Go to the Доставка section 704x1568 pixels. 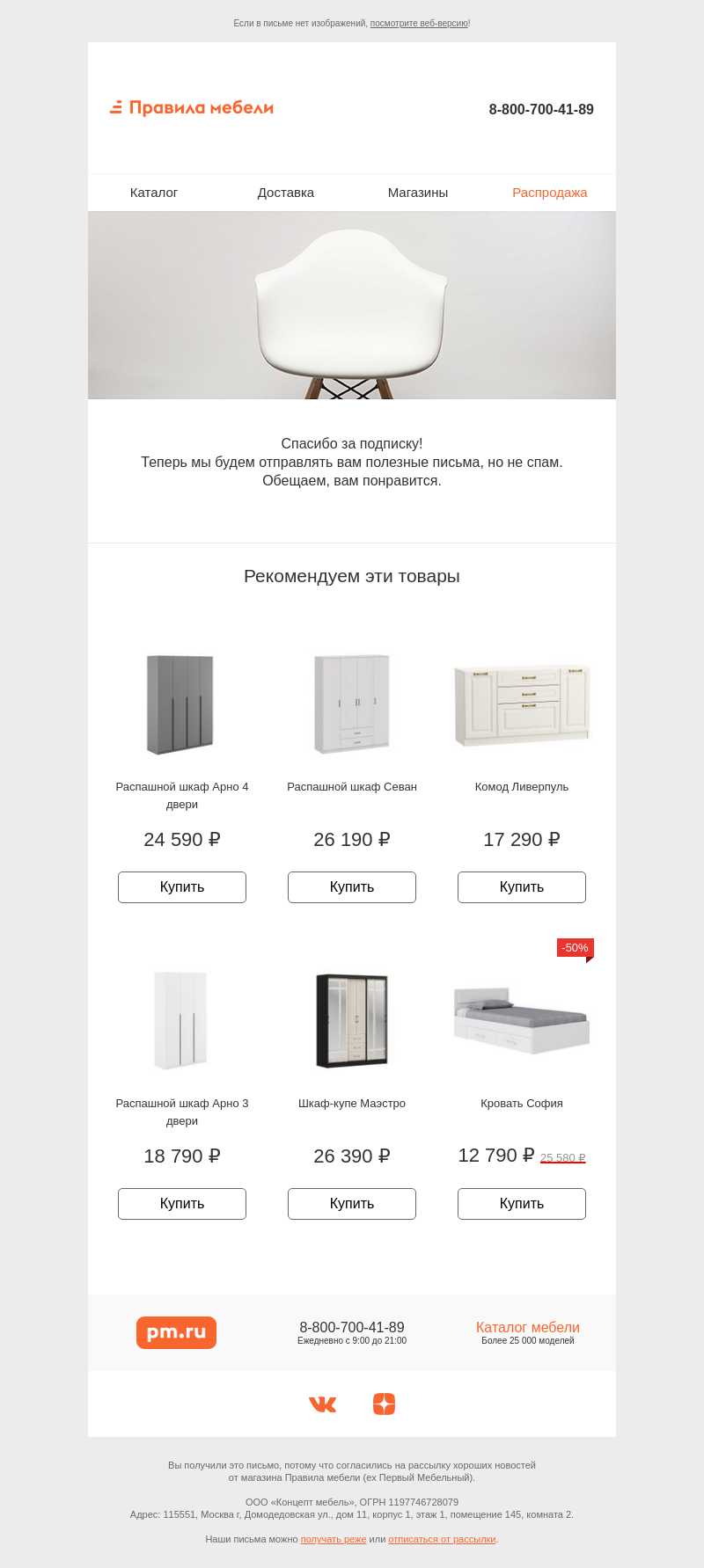coord(286,193)
